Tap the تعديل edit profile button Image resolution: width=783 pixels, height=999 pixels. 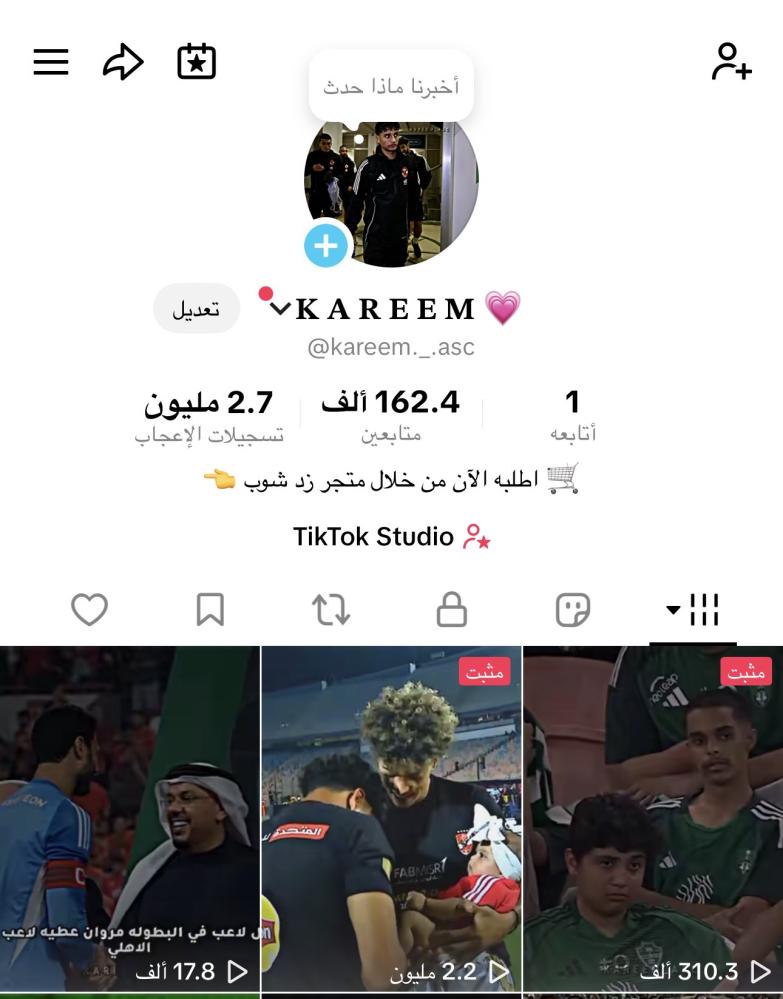tap(196, 309)
